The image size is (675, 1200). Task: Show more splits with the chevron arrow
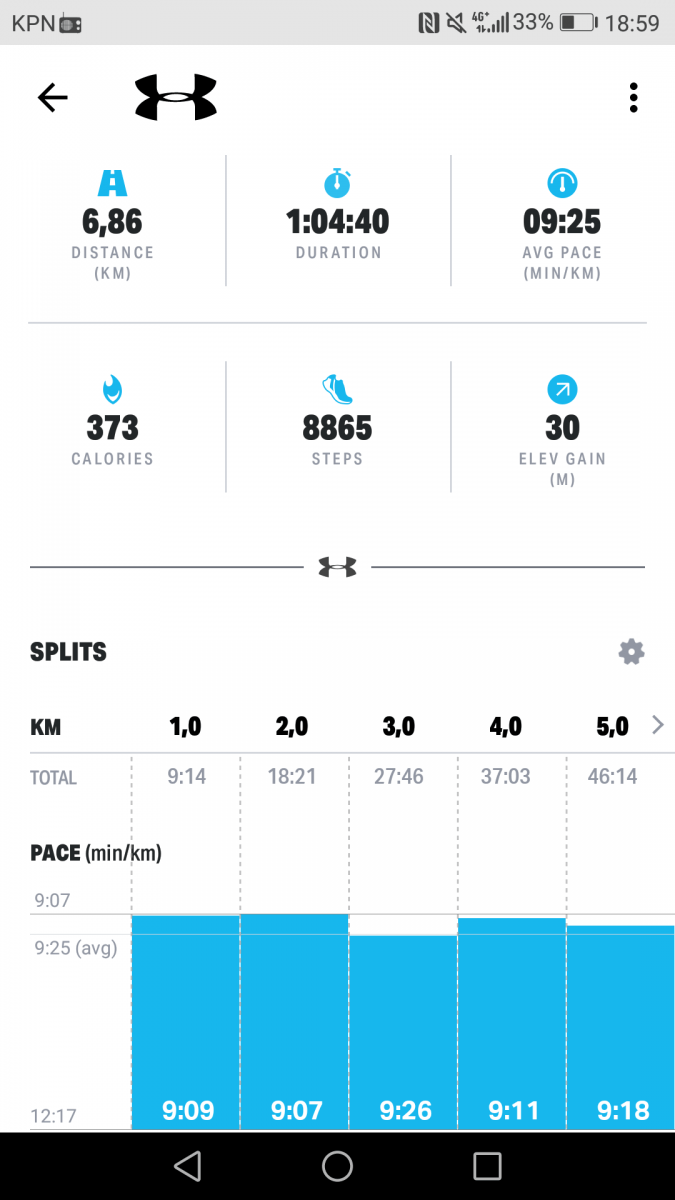pyautogui.click(x=657, y=725)
